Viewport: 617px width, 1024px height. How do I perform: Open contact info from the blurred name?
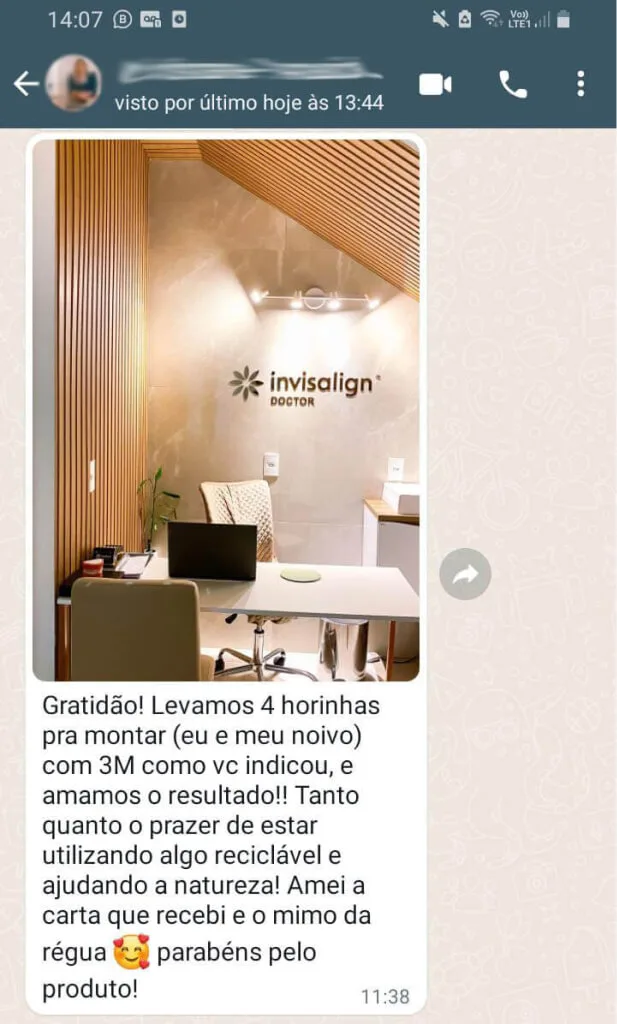[x=249, y=70]
